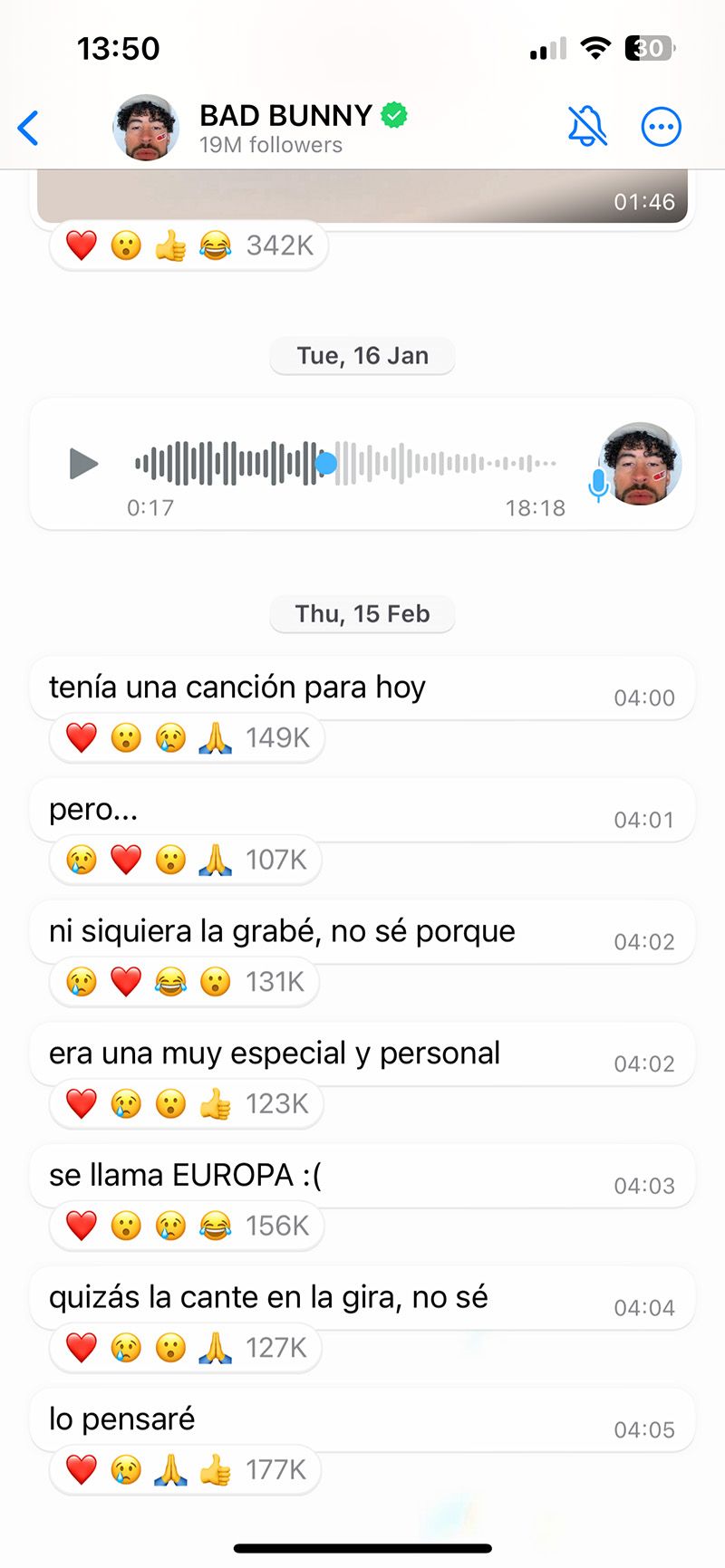Image resolution: width=725 pixels, height=1568 pixels.
Task: Tap the 177K reaction count on 'lo pensaré'
Action: click(x=274, y=1469)
